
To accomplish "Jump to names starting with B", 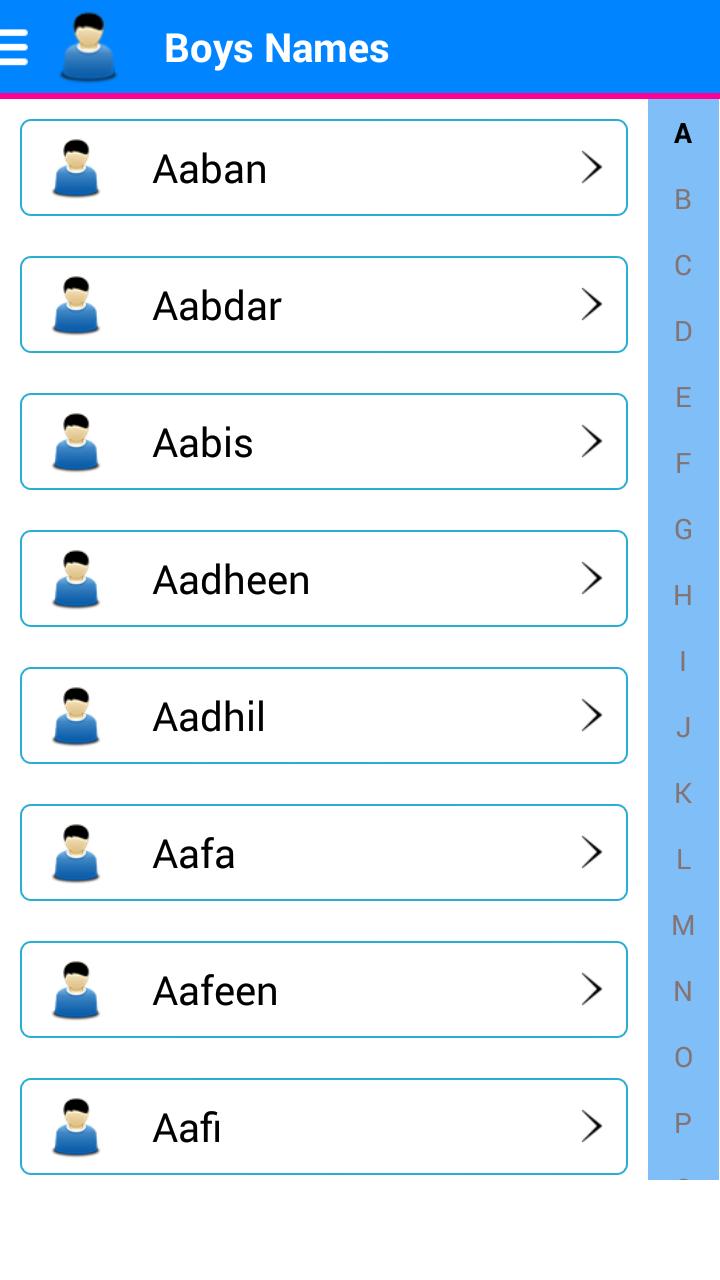I will (x=682, y=200).
